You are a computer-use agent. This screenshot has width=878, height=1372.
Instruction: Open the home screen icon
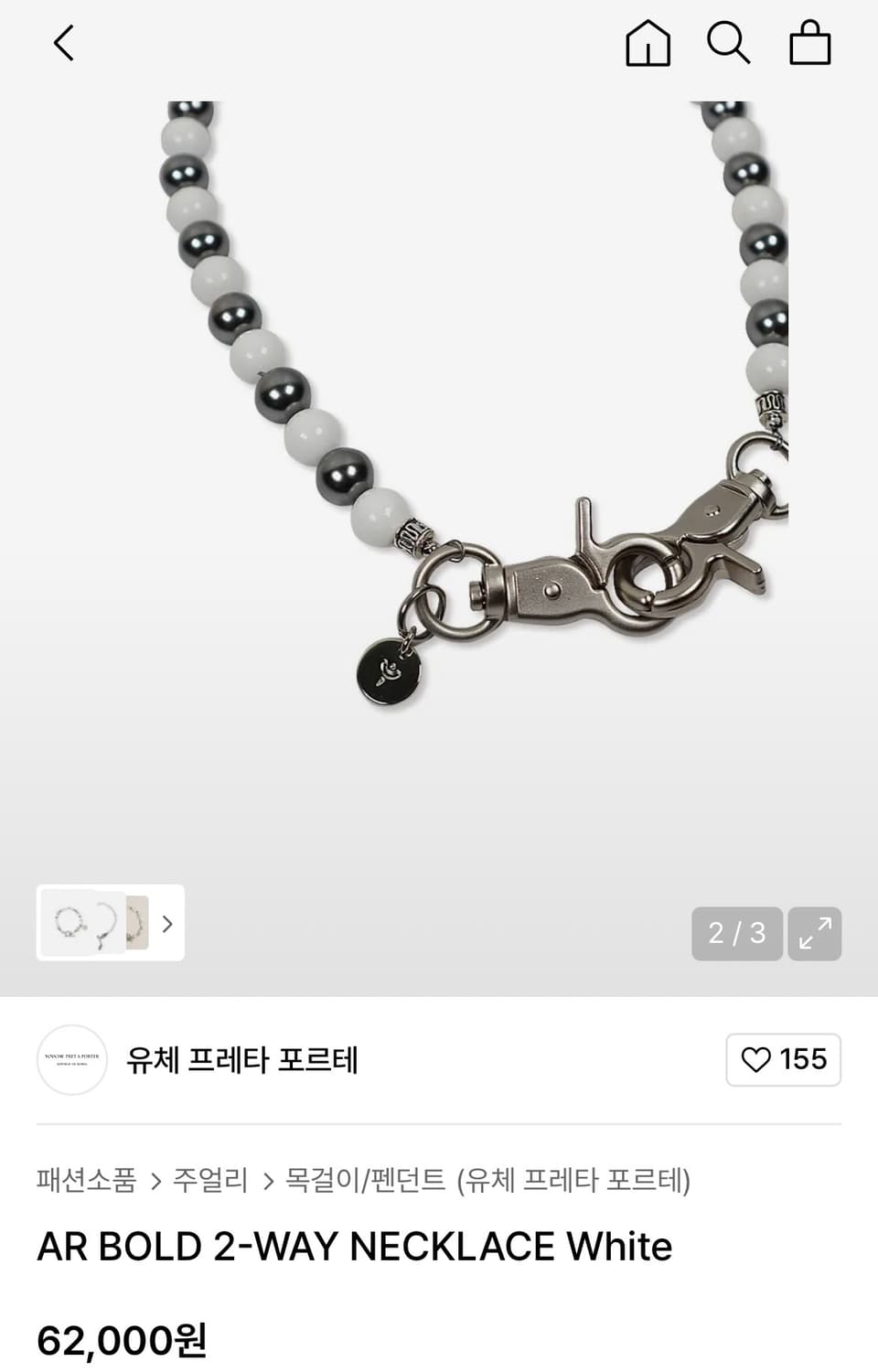(x=647, y=42)
